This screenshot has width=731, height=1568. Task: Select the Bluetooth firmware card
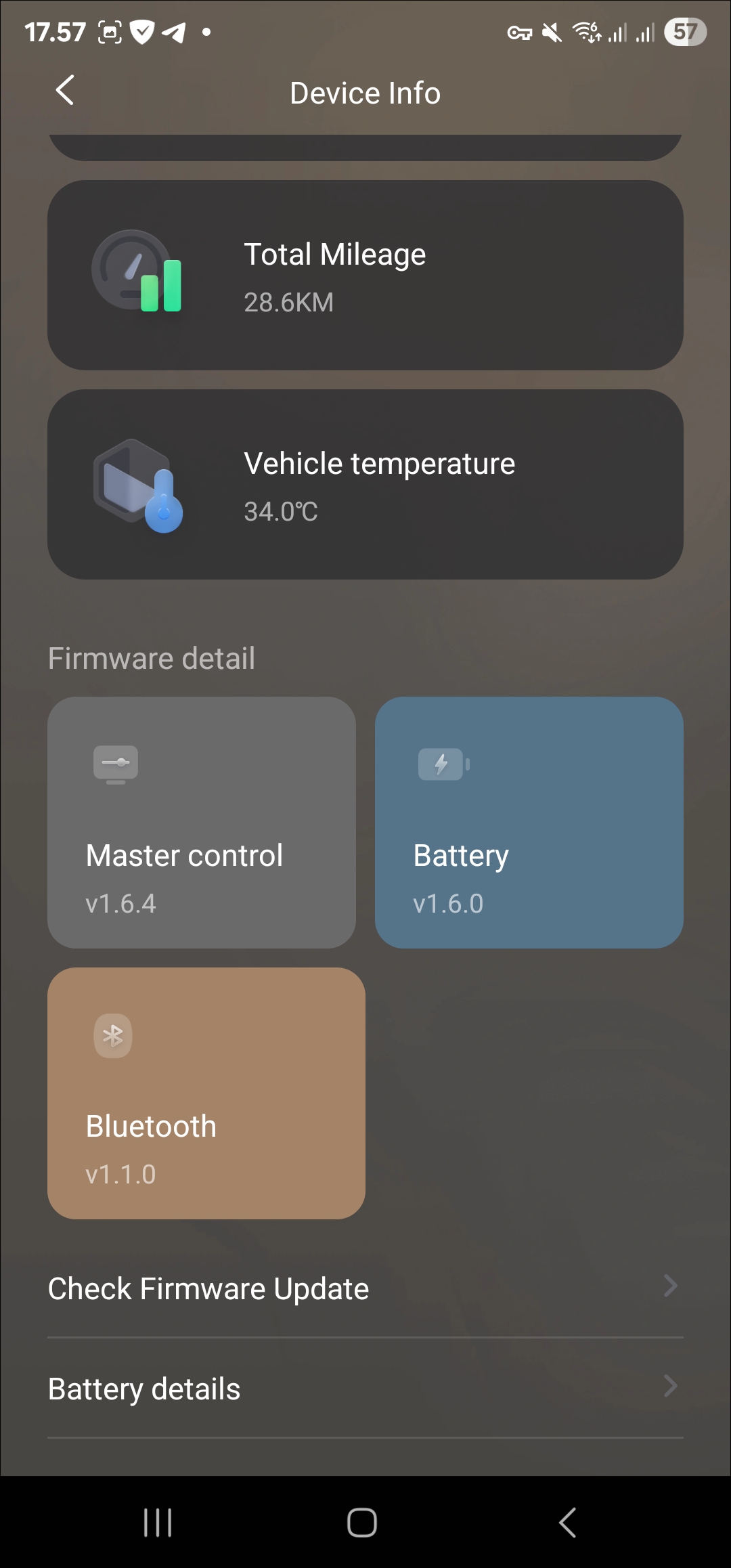[x=206, y=1093]
